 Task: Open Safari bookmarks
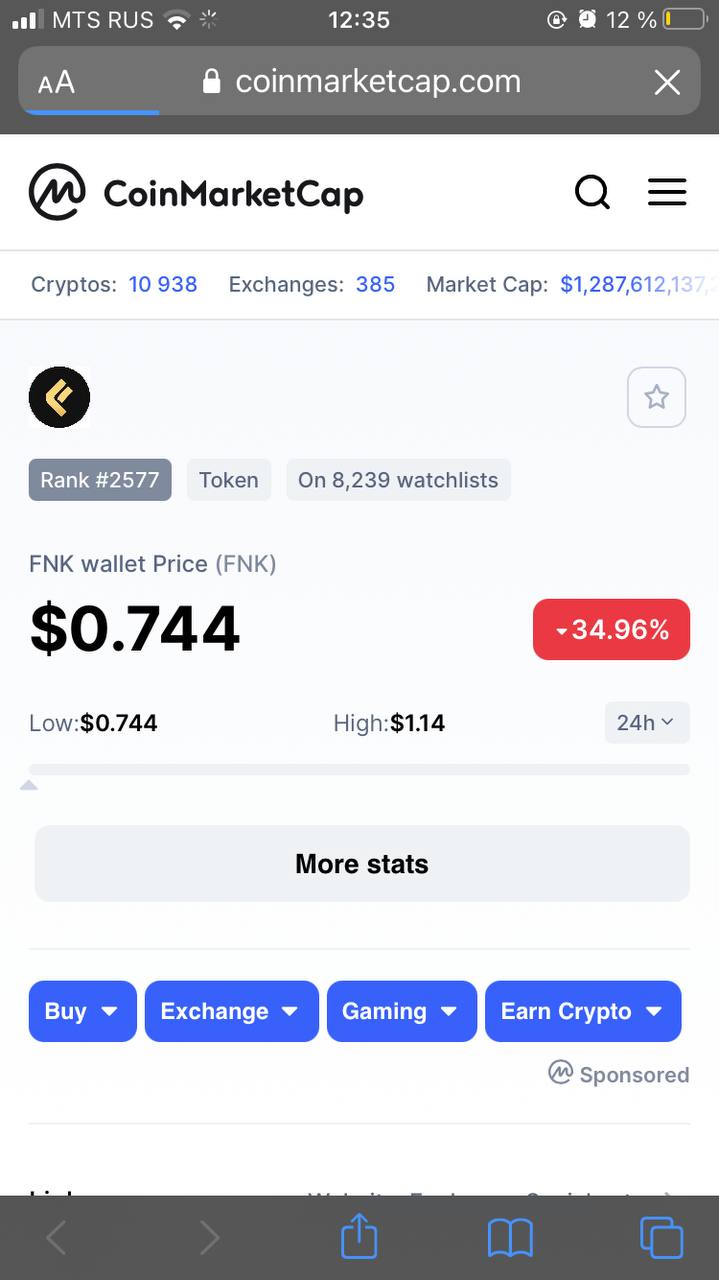pyautogui.click(x=510, y=1238)
